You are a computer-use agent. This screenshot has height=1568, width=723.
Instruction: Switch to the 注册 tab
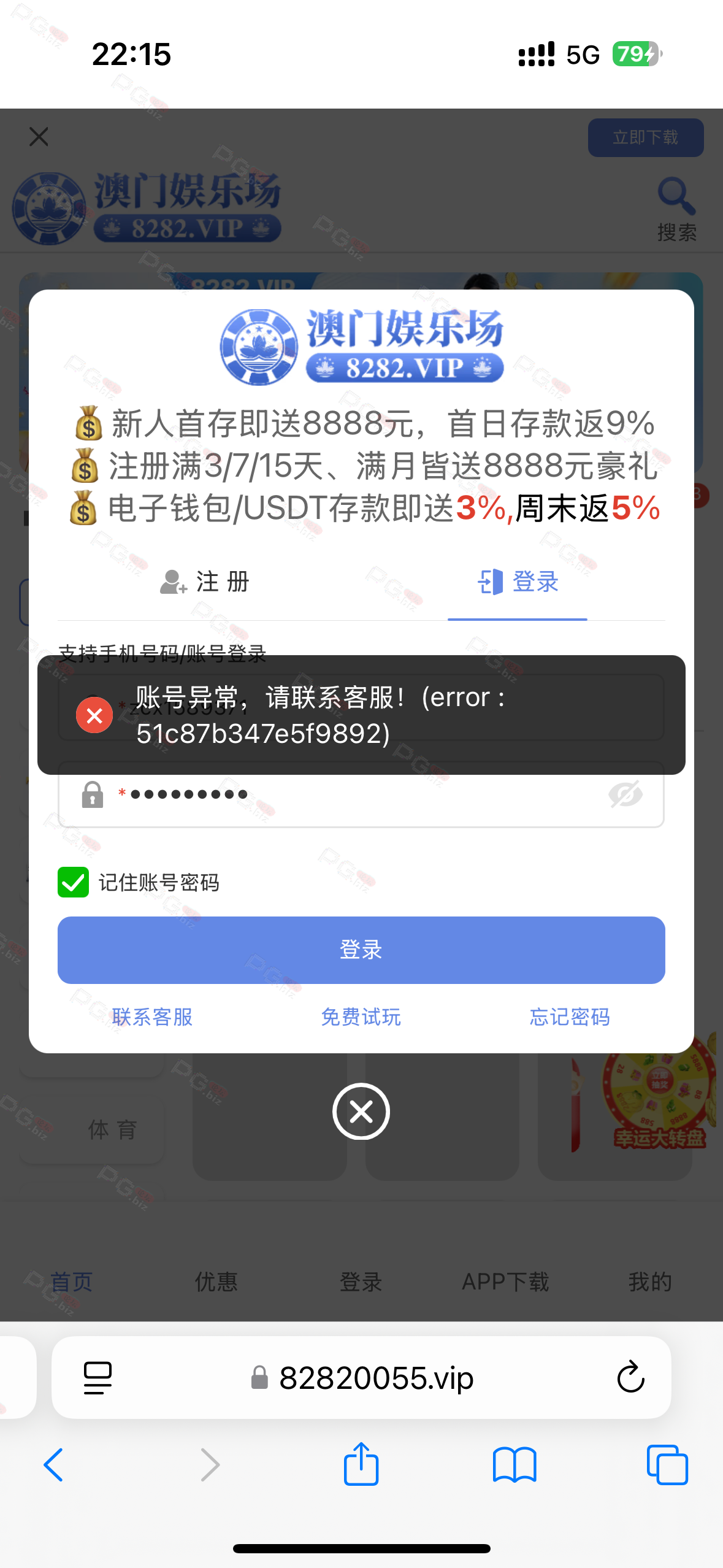205,582
